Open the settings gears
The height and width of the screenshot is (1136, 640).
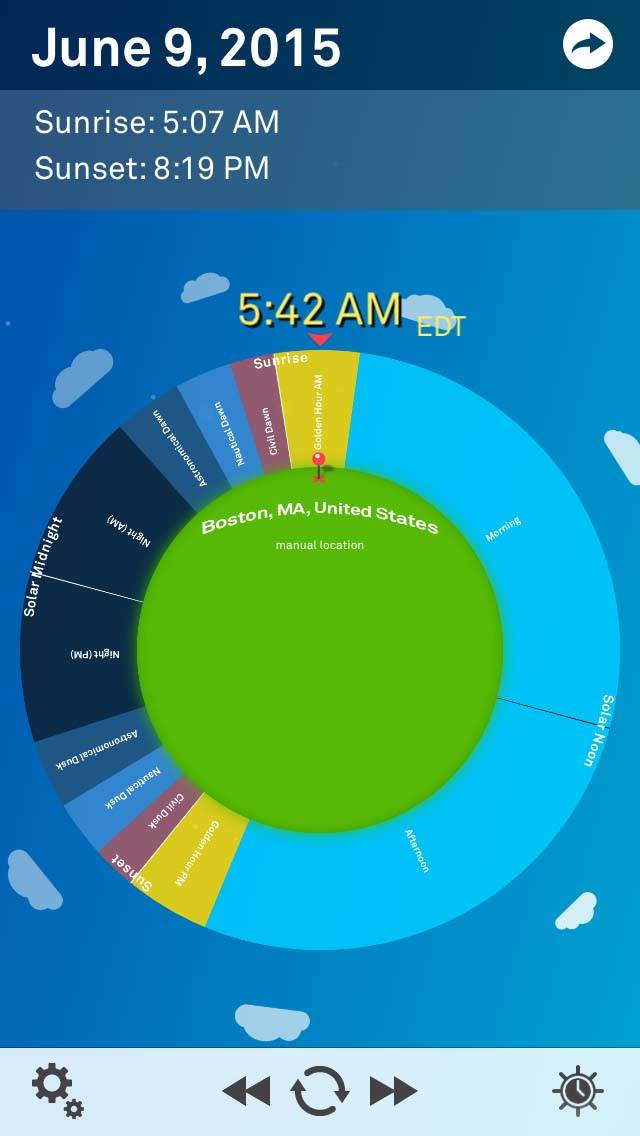pyautogui.click(x=57, y=1090)
